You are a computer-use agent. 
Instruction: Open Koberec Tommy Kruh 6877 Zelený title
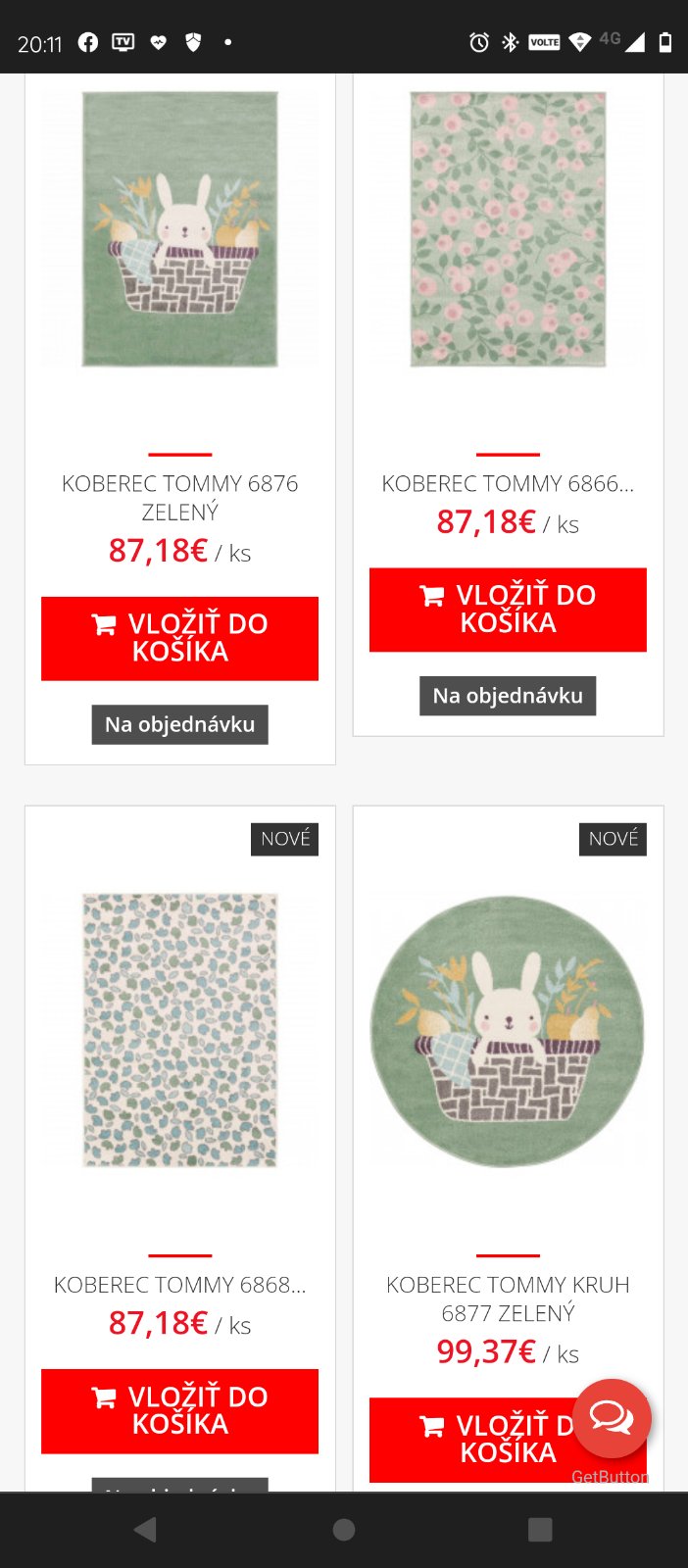508,1298
